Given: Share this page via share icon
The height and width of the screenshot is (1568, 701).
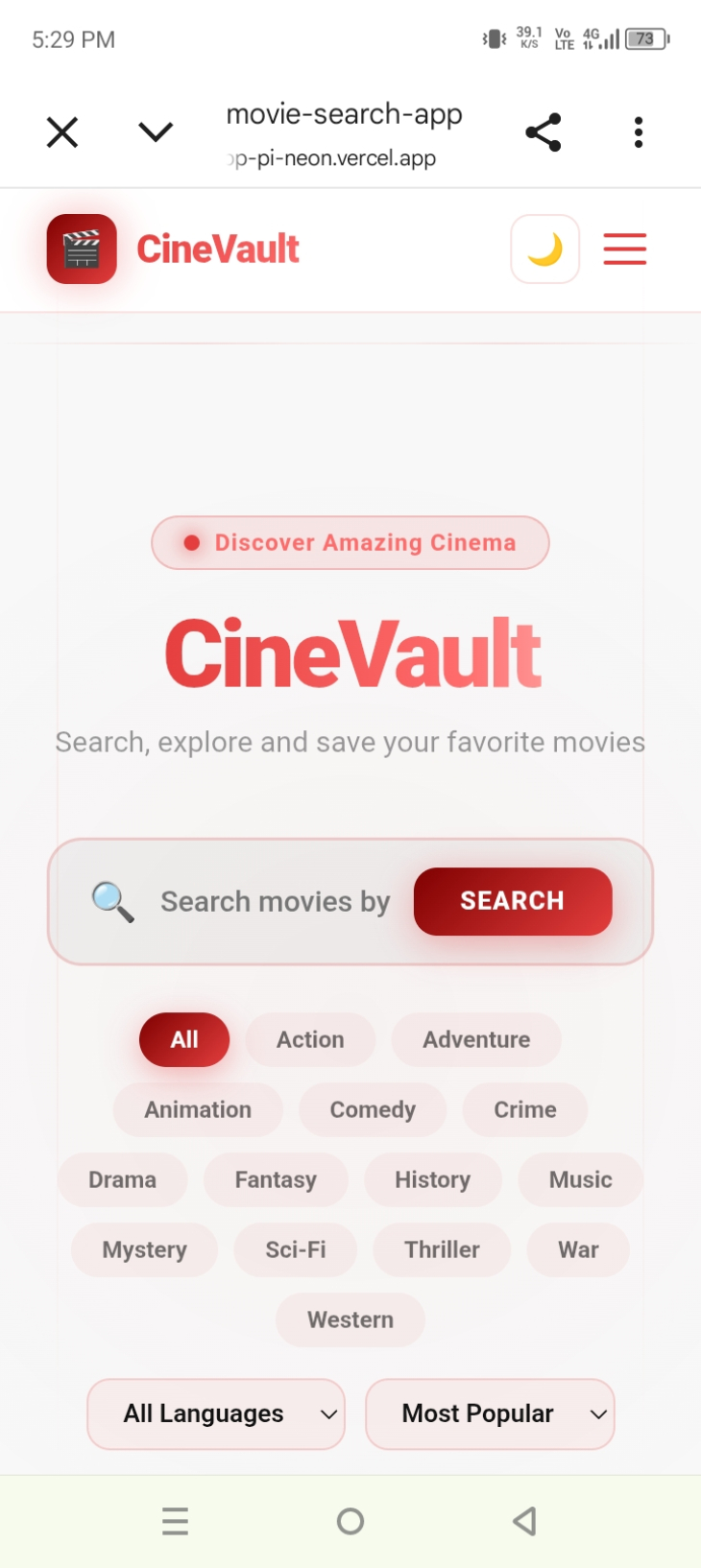Looking at the screenshot, I should tap(544, 132).
